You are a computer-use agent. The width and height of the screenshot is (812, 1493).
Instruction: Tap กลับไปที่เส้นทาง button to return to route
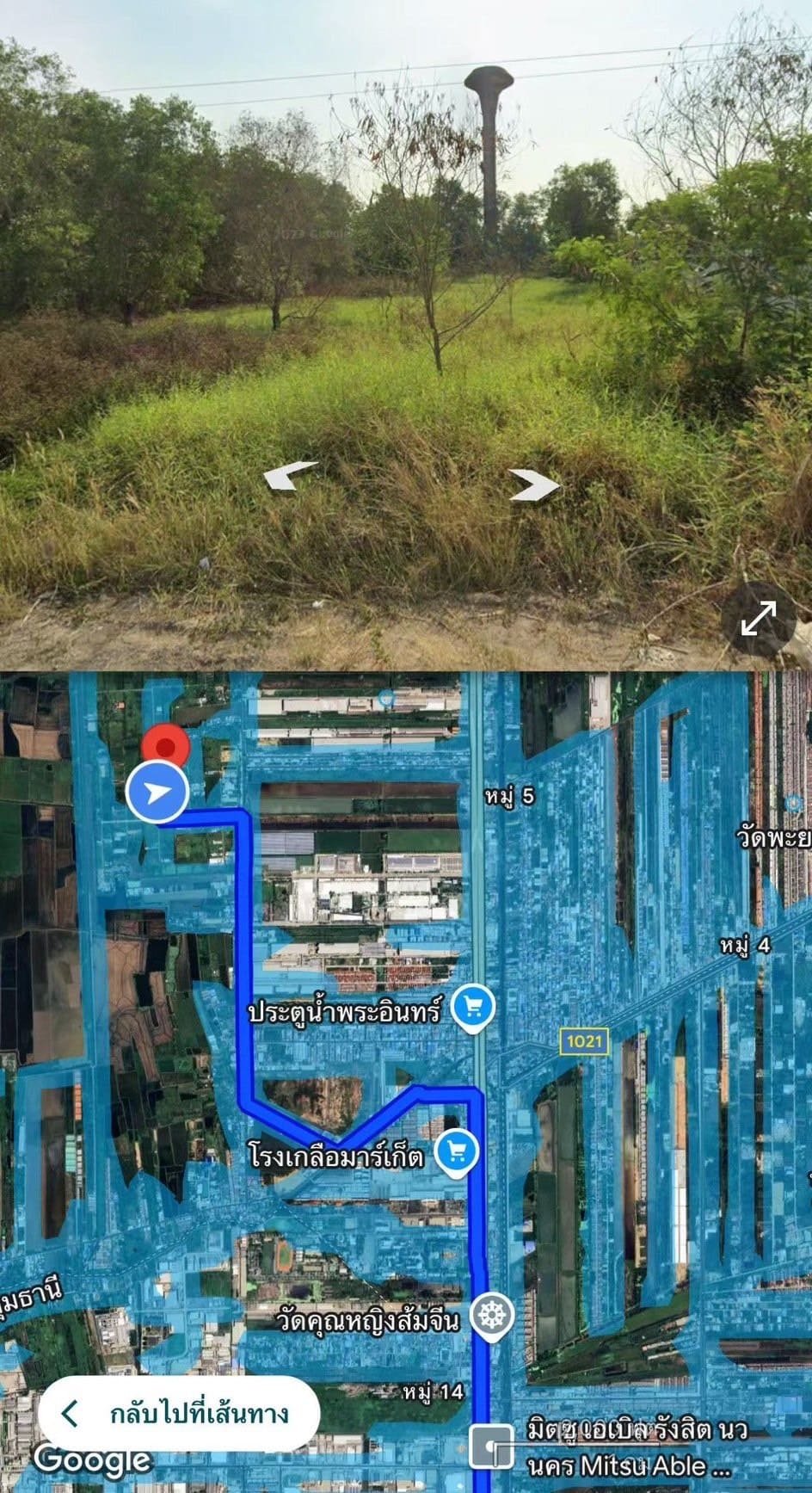click(179, 1413)
